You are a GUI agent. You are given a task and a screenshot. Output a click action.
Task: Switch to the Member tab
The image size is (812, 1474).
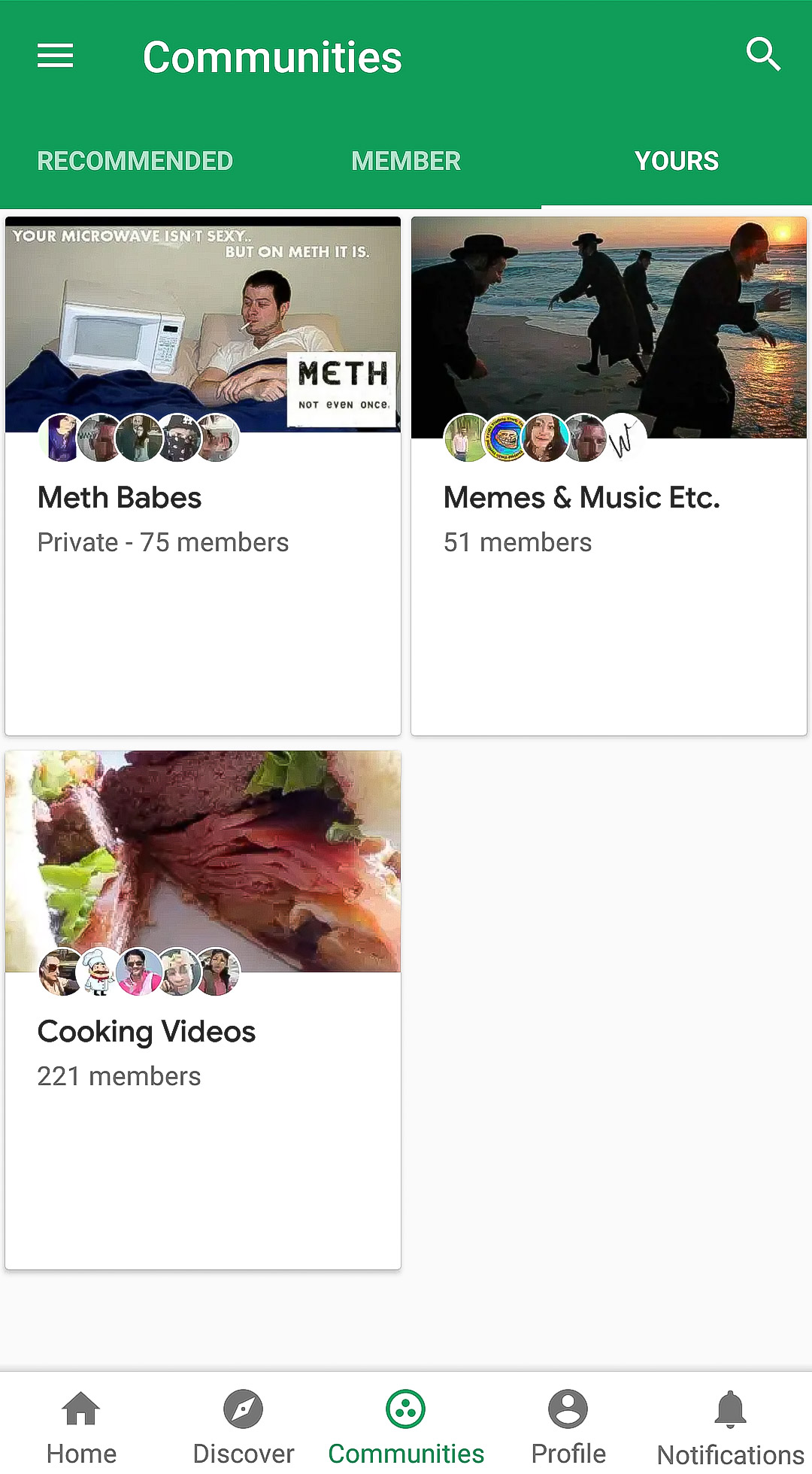pos(406,161)
